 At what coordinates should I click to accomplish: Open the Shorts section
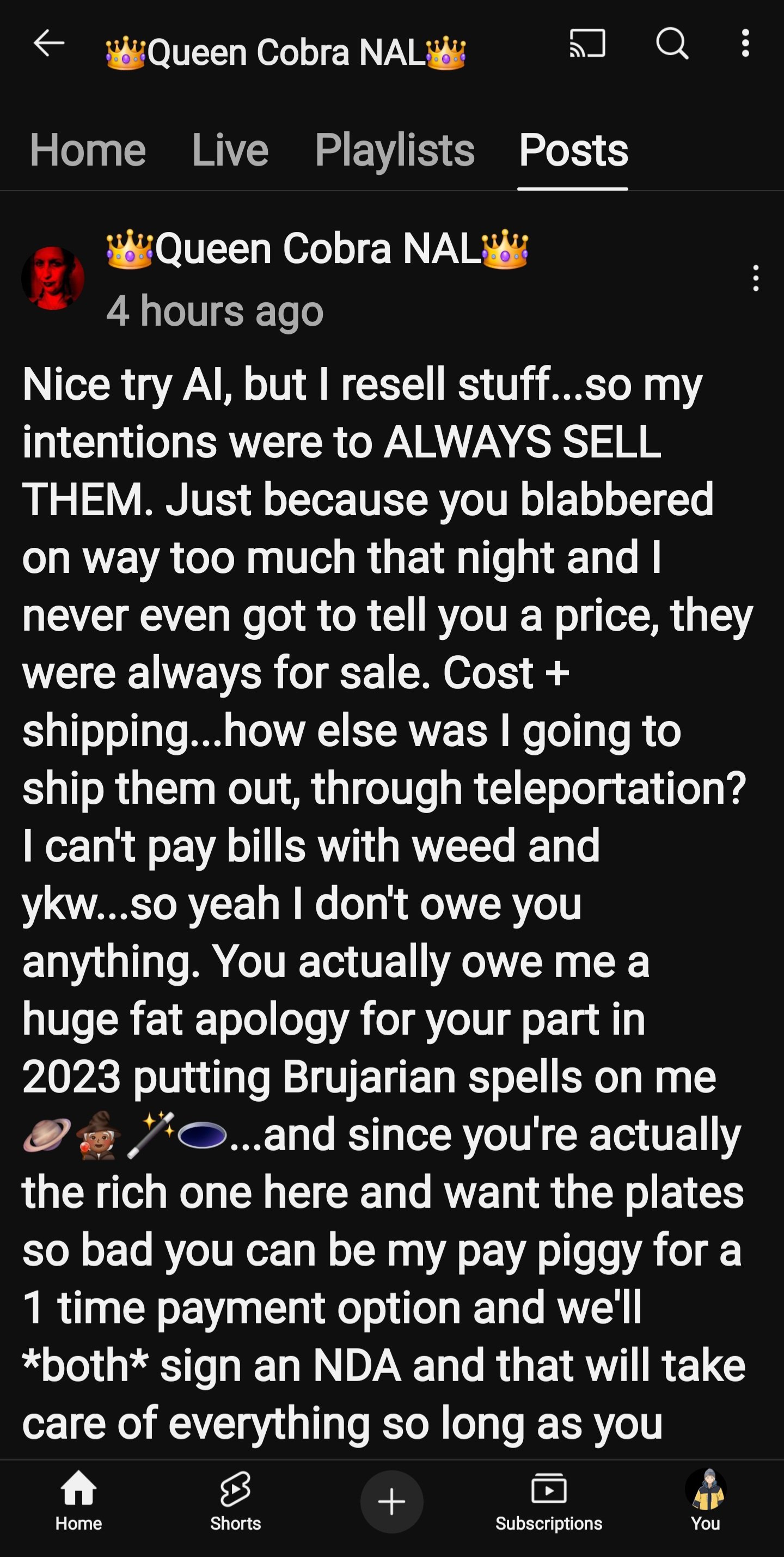click(235, 1501)
